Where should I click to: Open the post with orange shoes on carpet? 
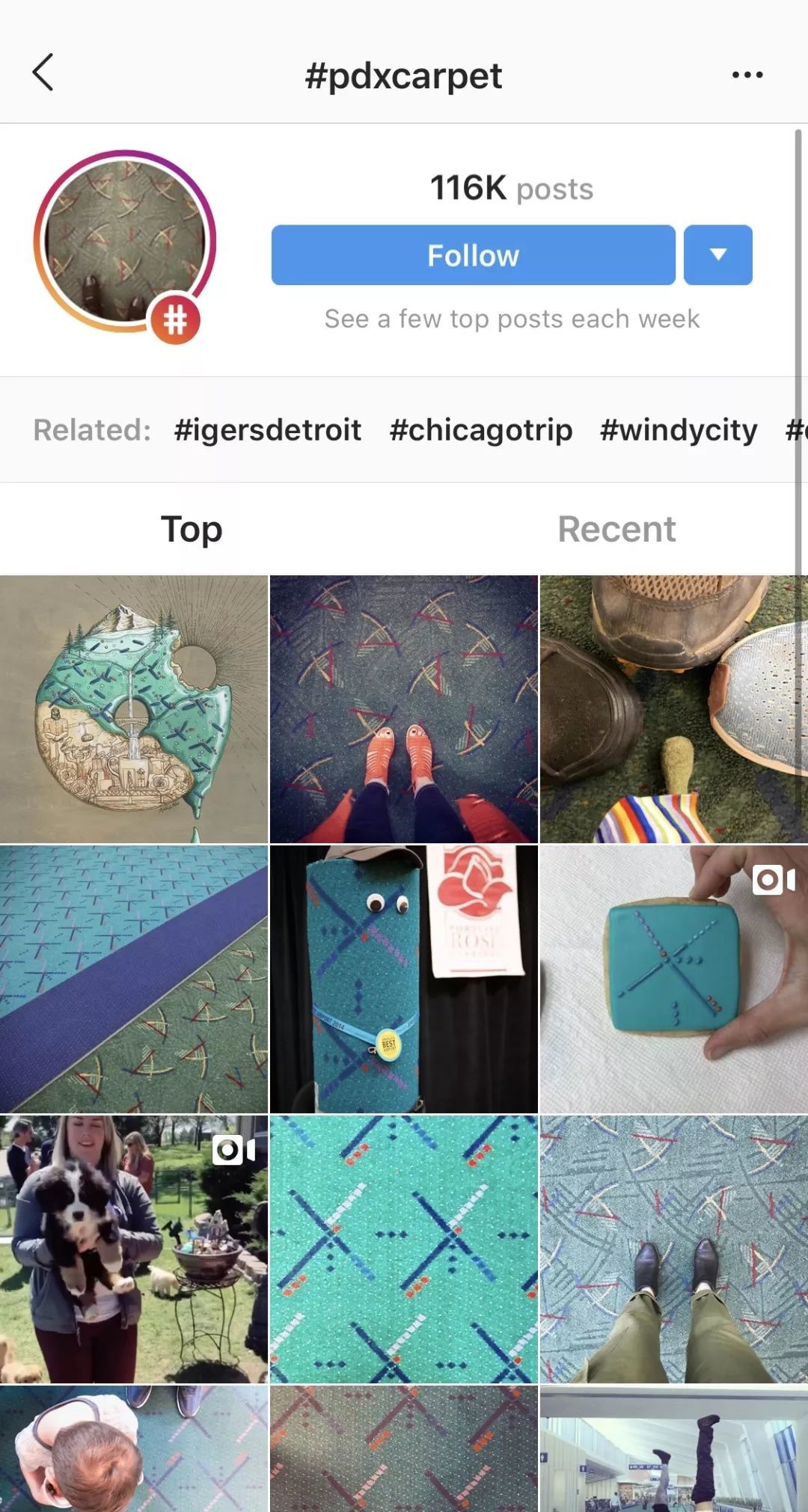point(403,709)
